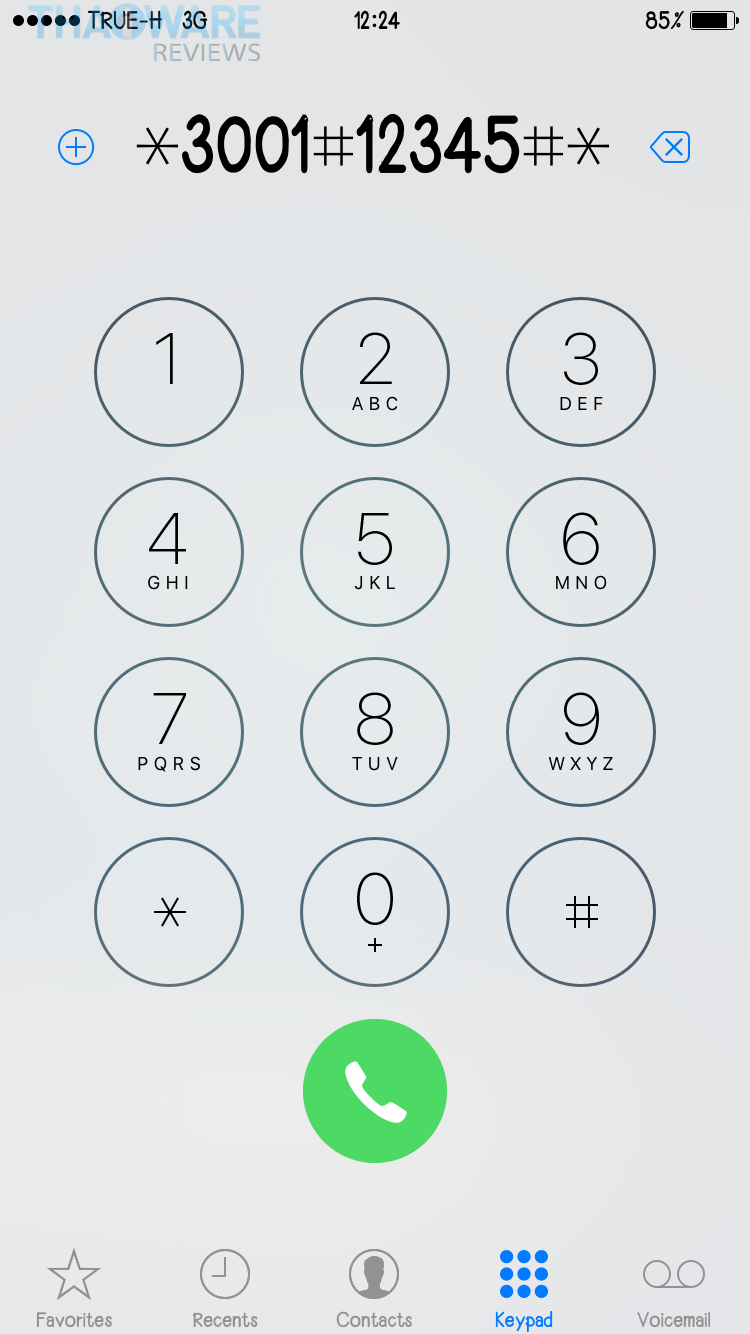The width and height of the screenshot is (750, 1334).
Task: Enter digit 4 GHI
Action: click(x=169, y=552)
